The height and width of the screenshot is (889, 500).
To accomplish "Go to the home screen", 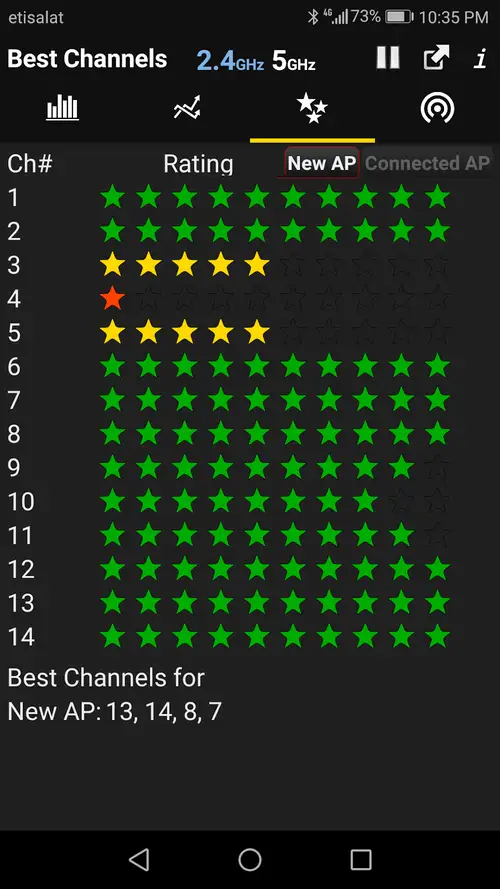I will (249, 860).
